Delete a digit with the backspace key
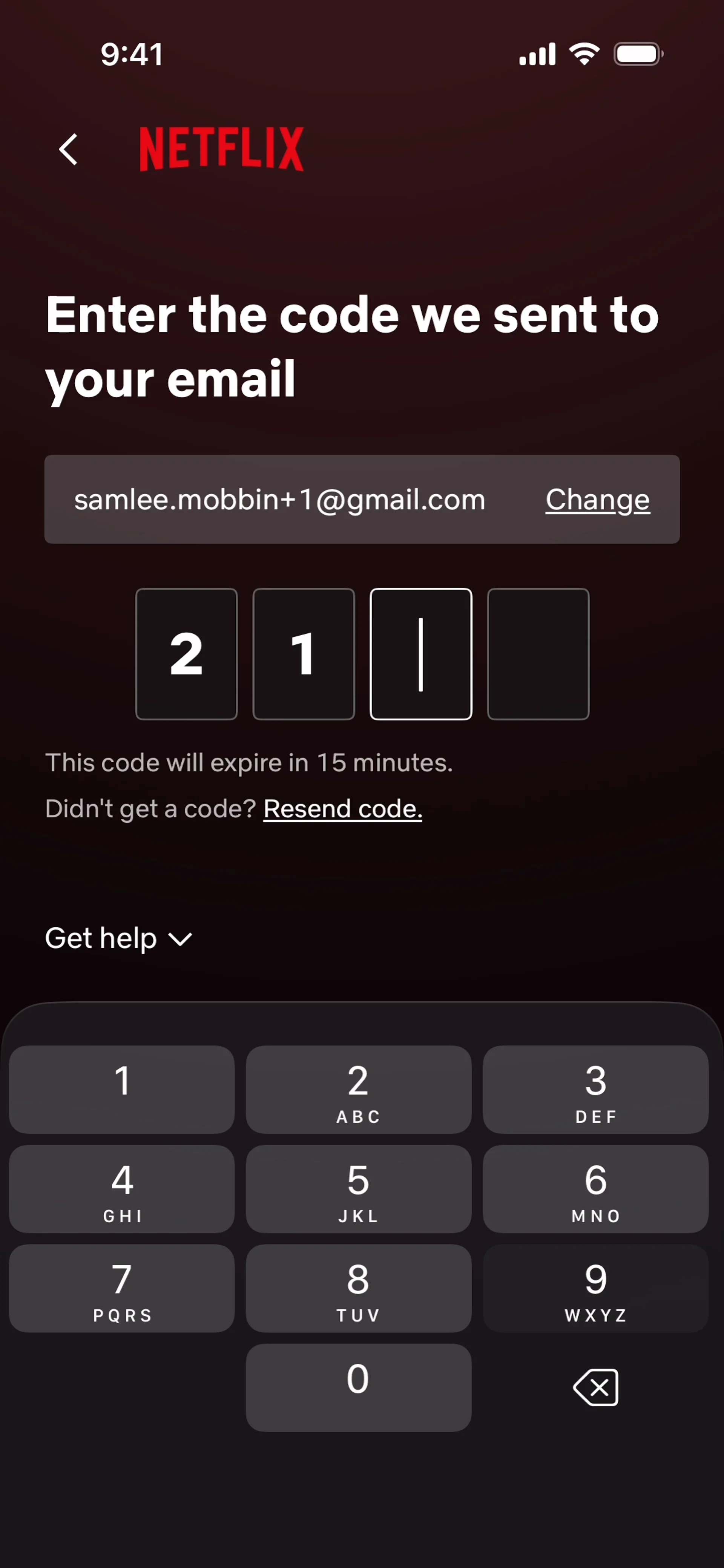The width and height of the screenshot is (724, 1568). 595,1387
